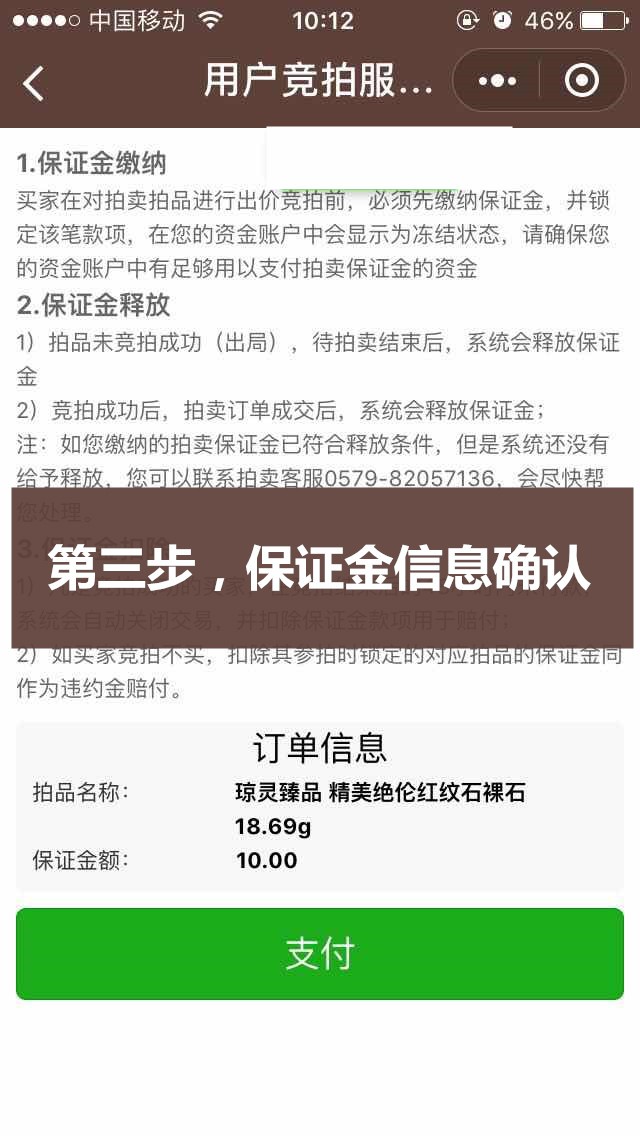640x1136 pixels.
Task: Go back from the user auction service page
Action: tap(34, 82)
